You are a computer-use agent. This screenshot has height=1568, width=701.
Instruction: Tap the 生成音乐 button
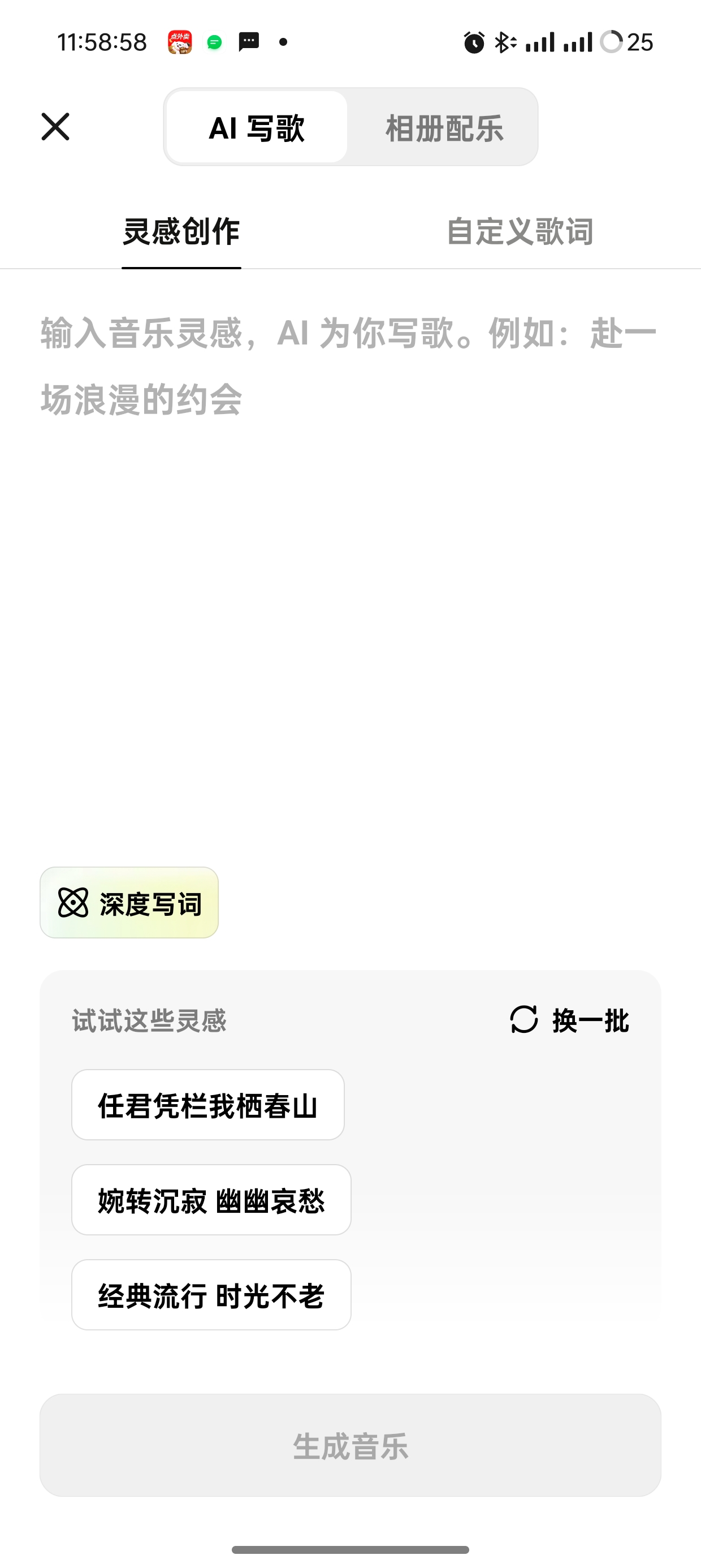pyautogui.click(x=350, y=1445)
